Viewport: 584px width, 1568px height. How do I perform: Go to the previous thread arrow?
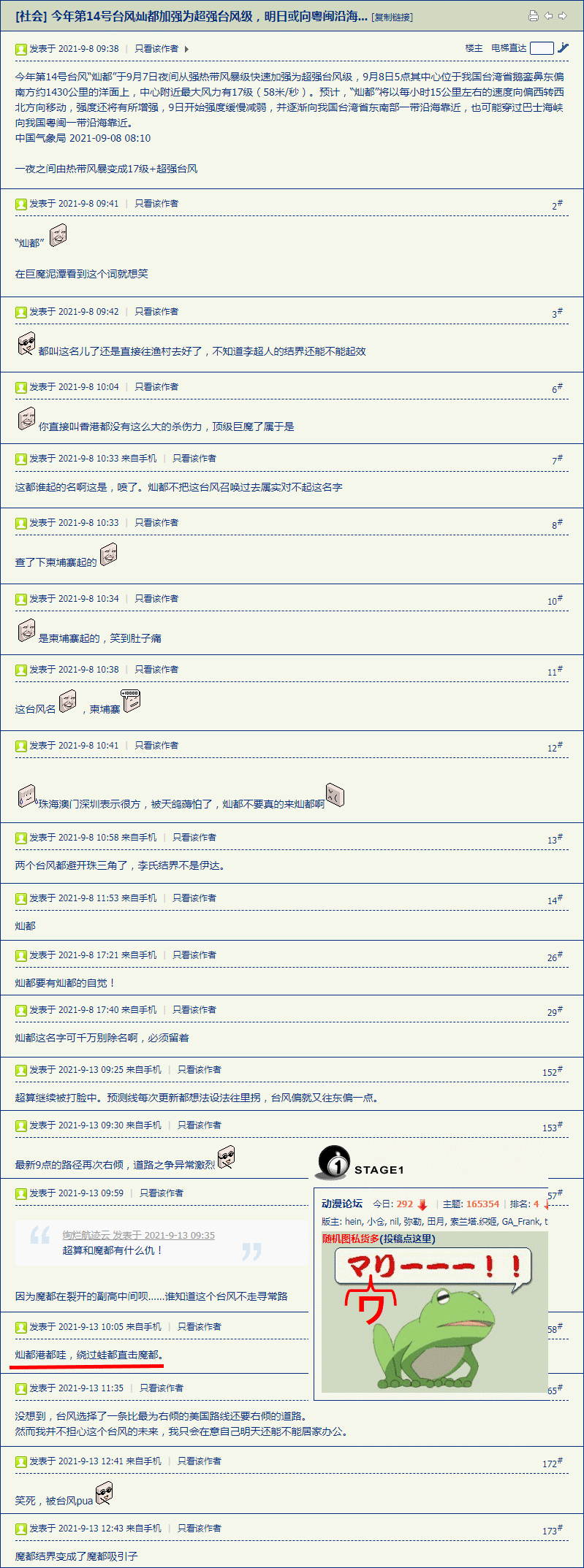pos(548,16)
